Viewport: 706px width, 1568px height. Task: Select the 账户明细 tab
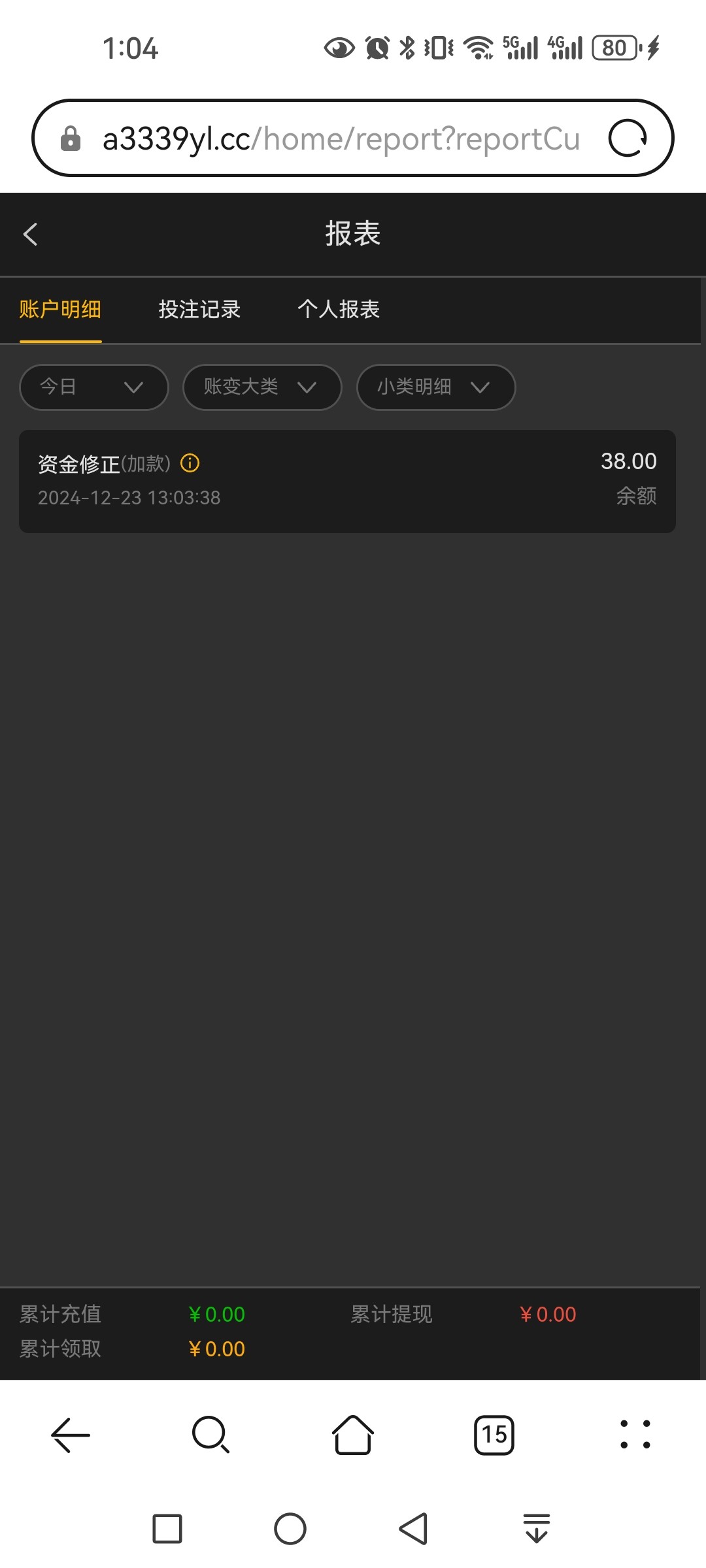click(x=60, y=309)
